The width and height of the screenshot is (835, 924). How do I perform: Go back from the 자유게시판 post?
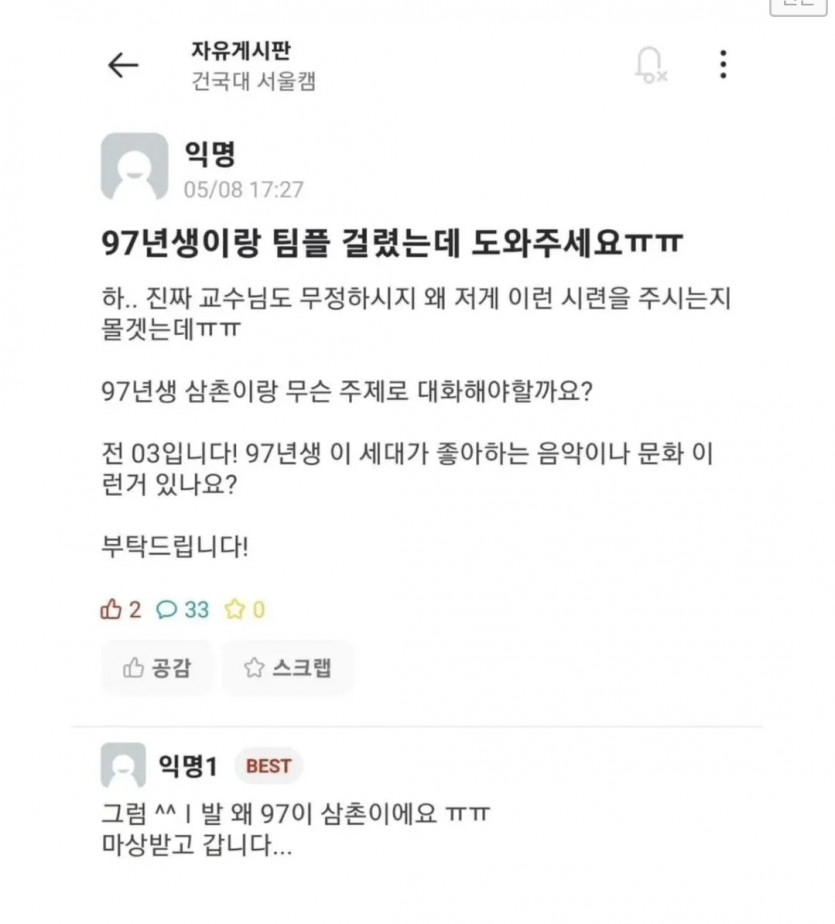123,65
